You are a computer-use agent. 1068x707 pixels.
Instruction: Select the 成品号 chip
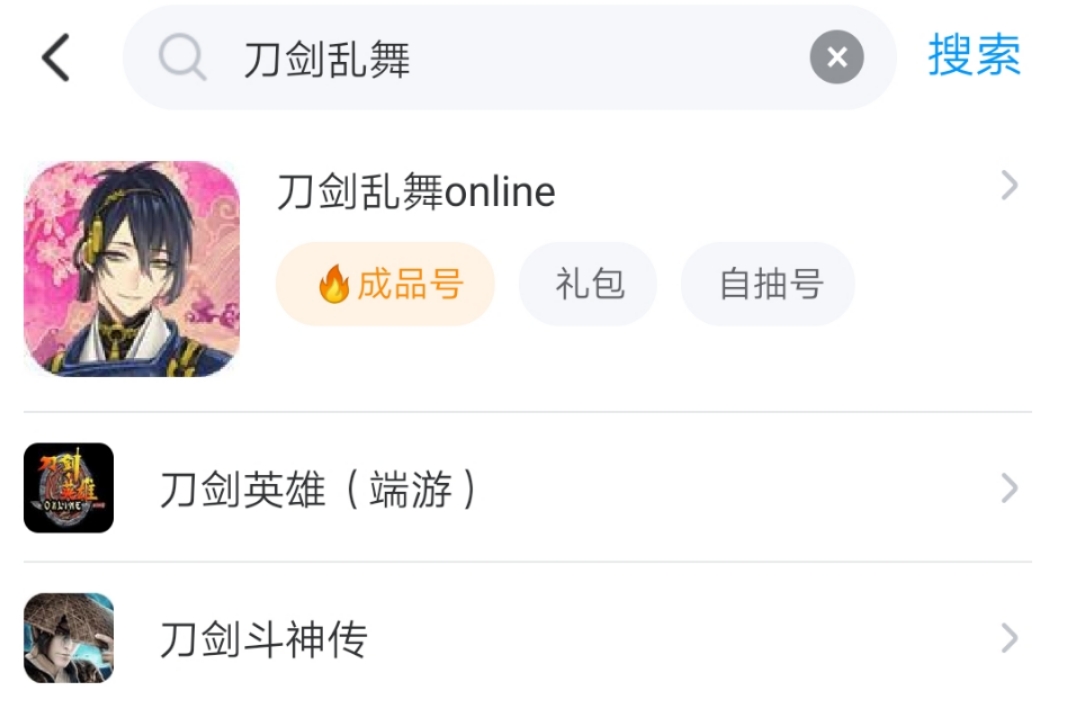pos(385,284)
